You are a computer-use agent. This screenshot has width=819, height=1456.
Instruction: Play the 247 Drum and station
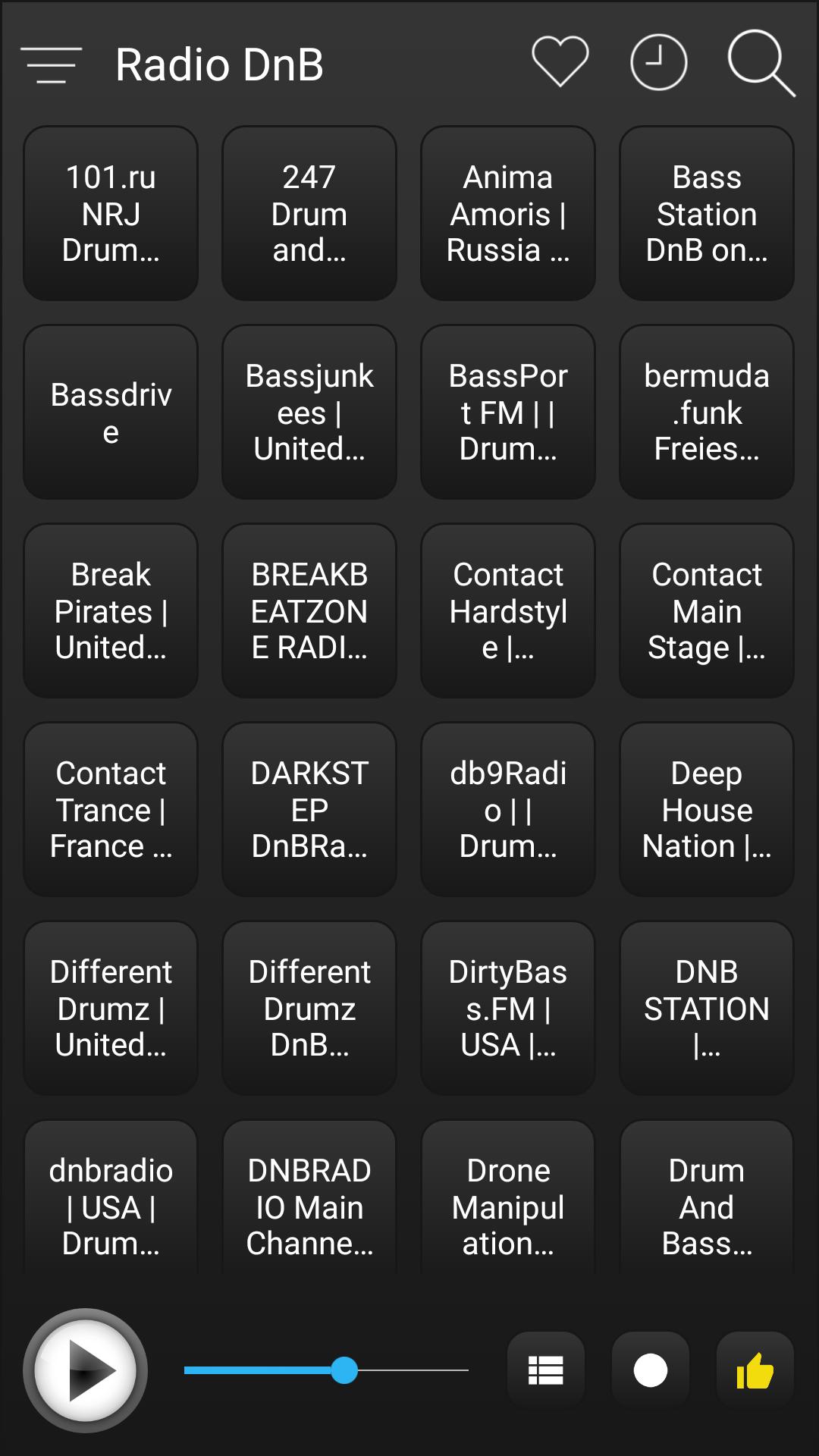tap(309, 213)
